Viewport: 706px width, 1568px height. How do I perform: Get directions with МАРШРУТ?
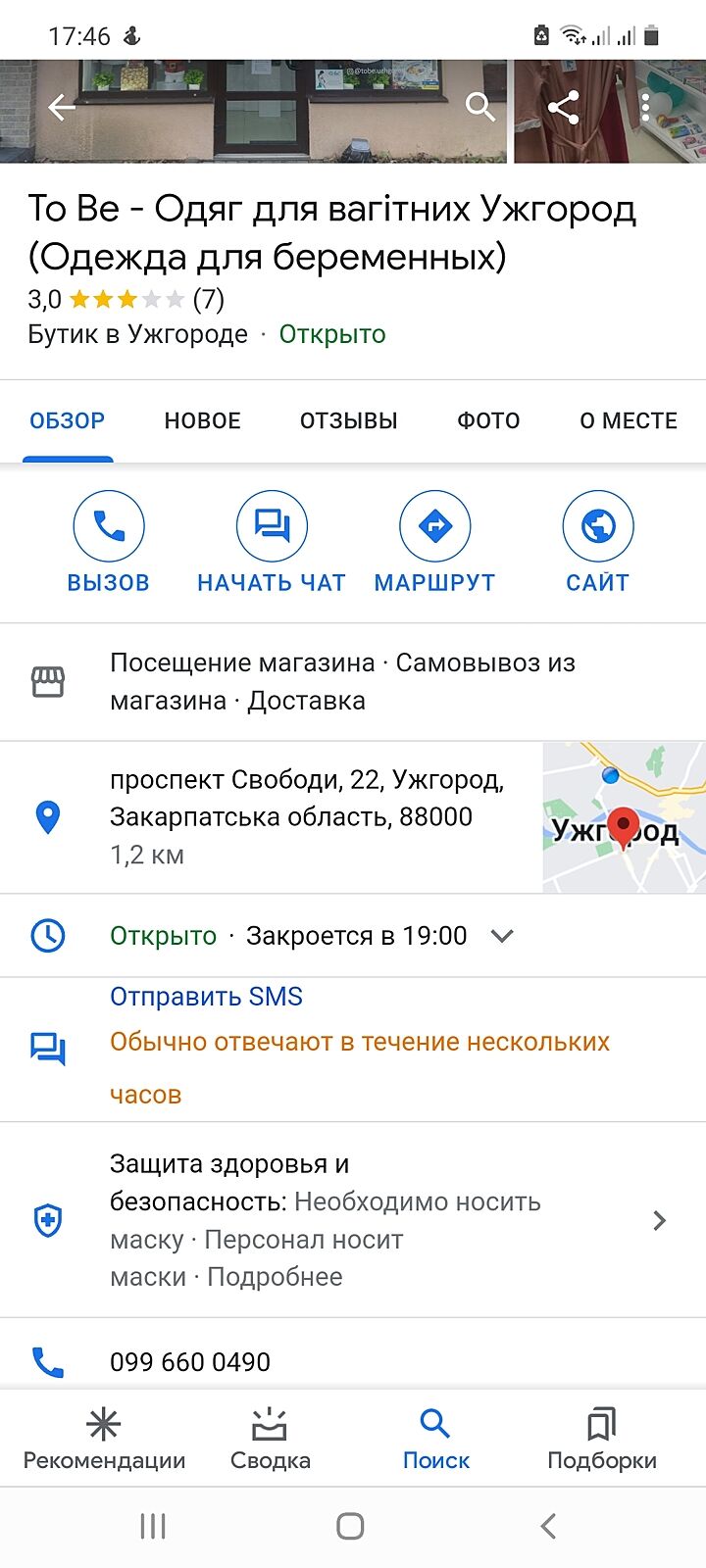pos(434,543)
